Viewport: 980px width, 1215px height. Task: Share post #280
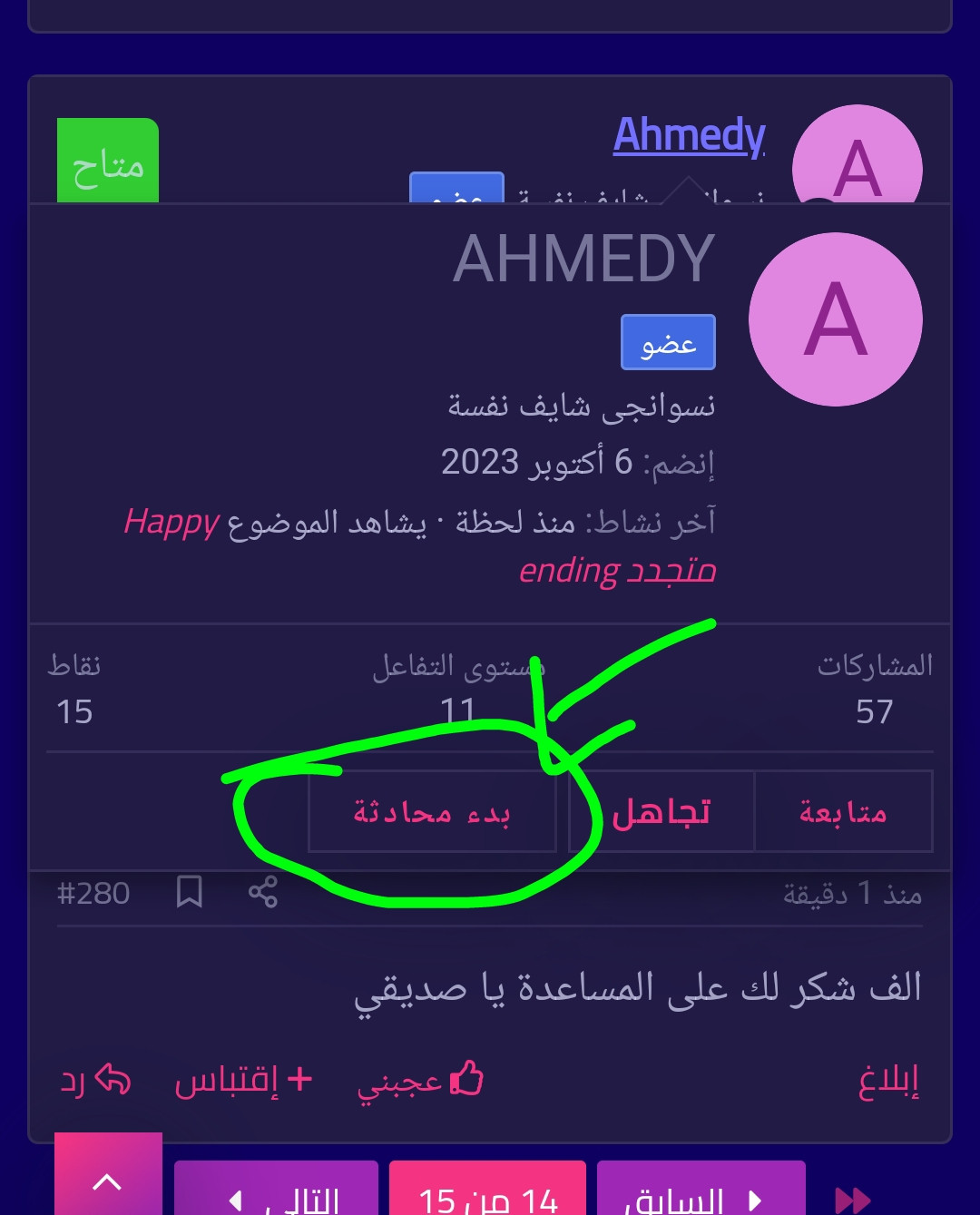(x=263, y=892)
